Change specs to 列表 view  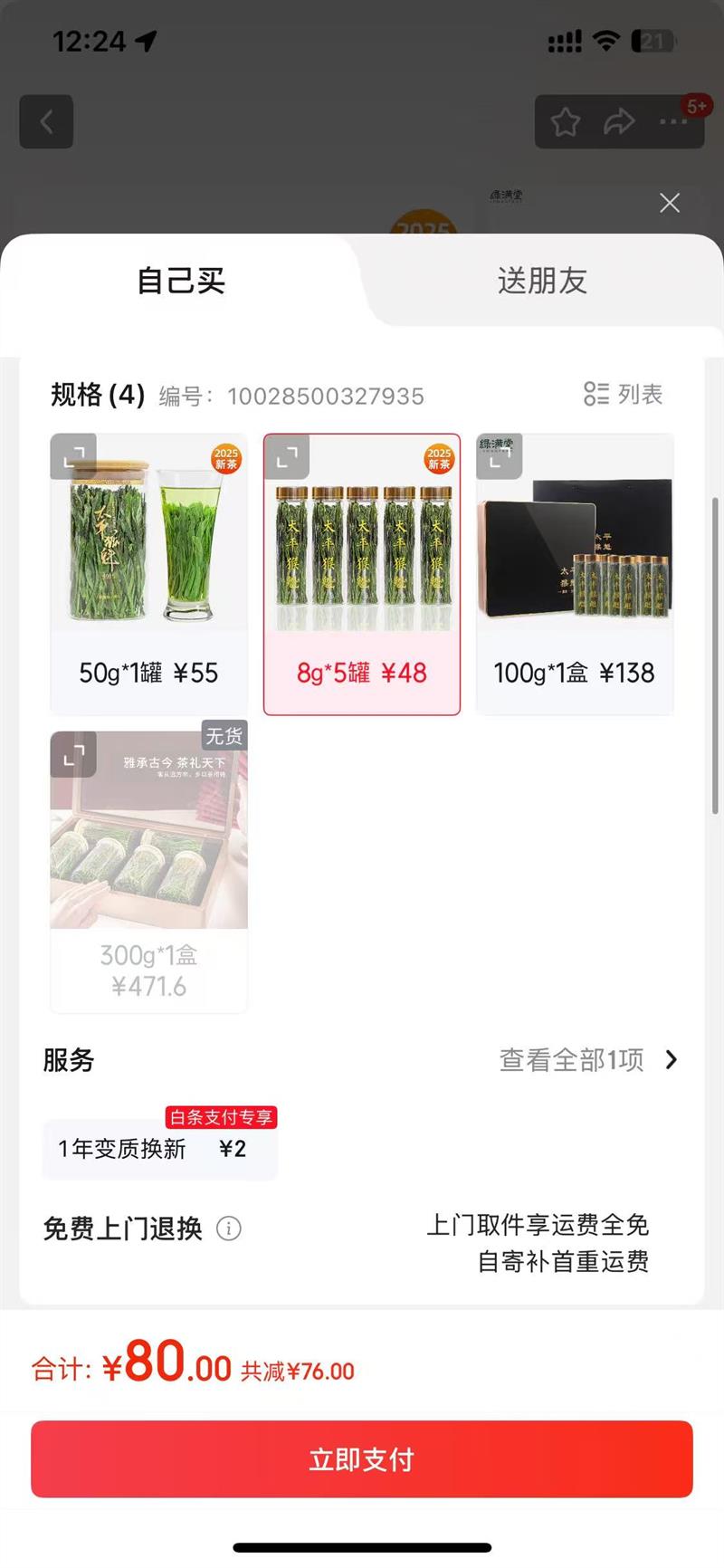coord(624,395)
